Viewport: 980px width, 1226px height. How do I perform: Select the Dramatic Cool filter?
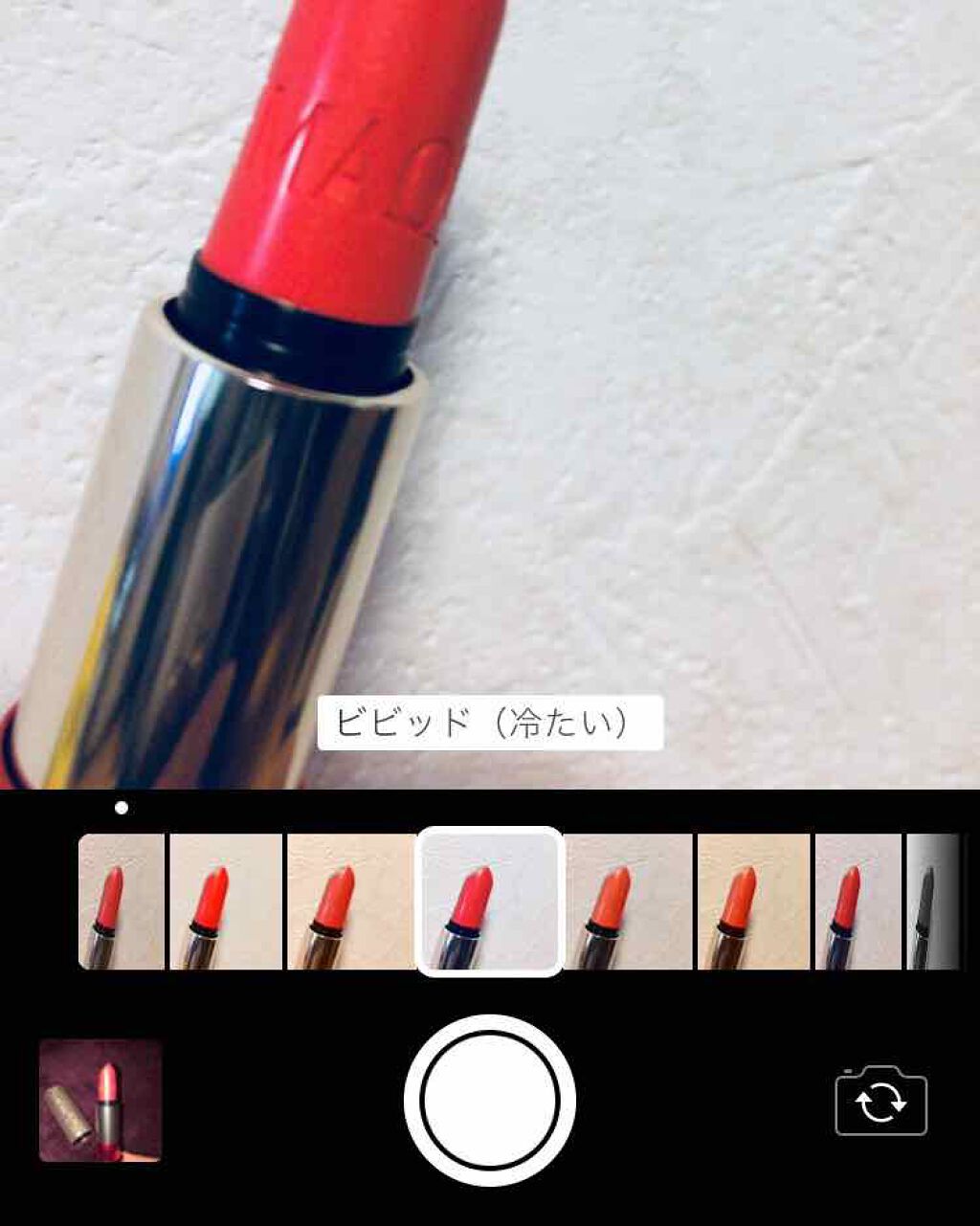(x=858, y=902)
